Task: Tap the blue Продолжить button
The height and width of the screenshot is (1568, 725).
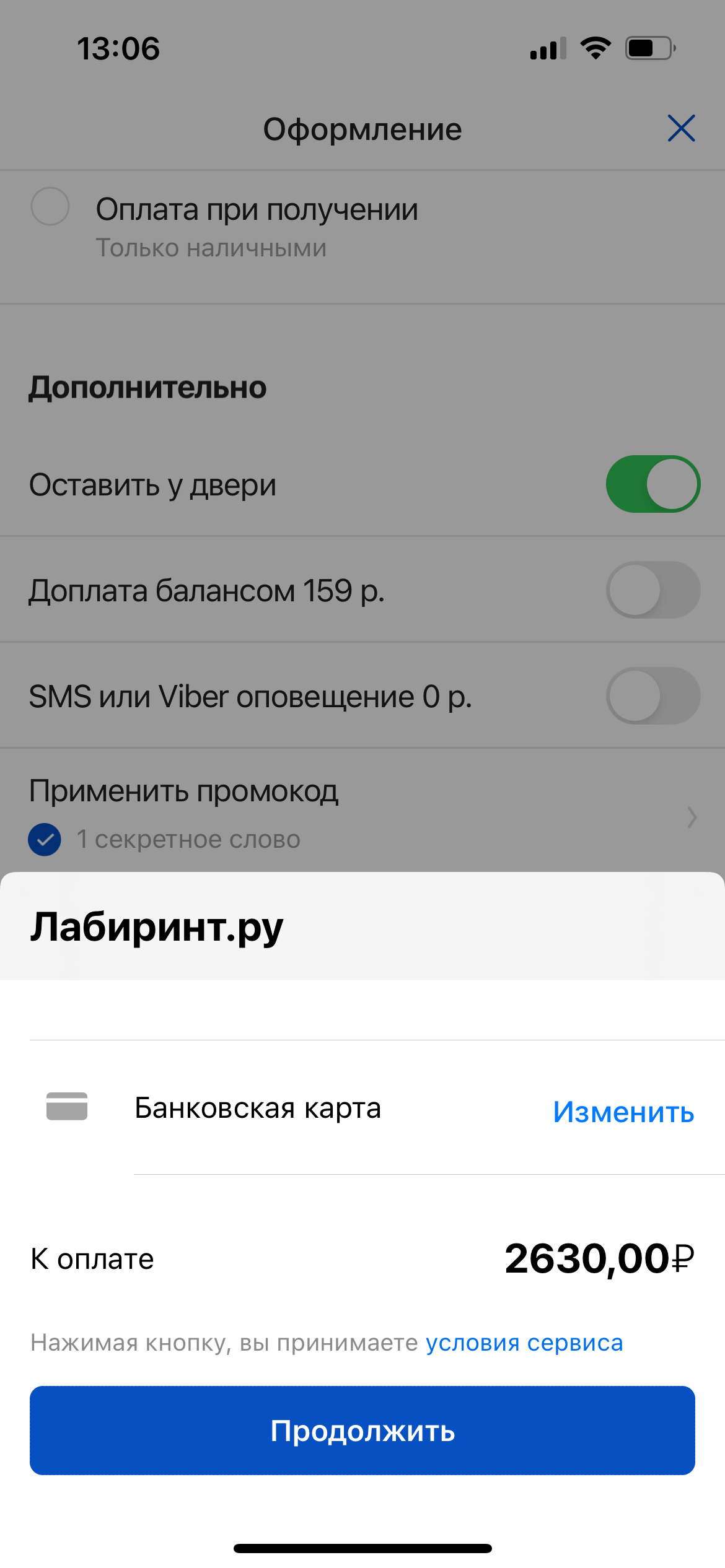Action: click(x=362, y=1430)
